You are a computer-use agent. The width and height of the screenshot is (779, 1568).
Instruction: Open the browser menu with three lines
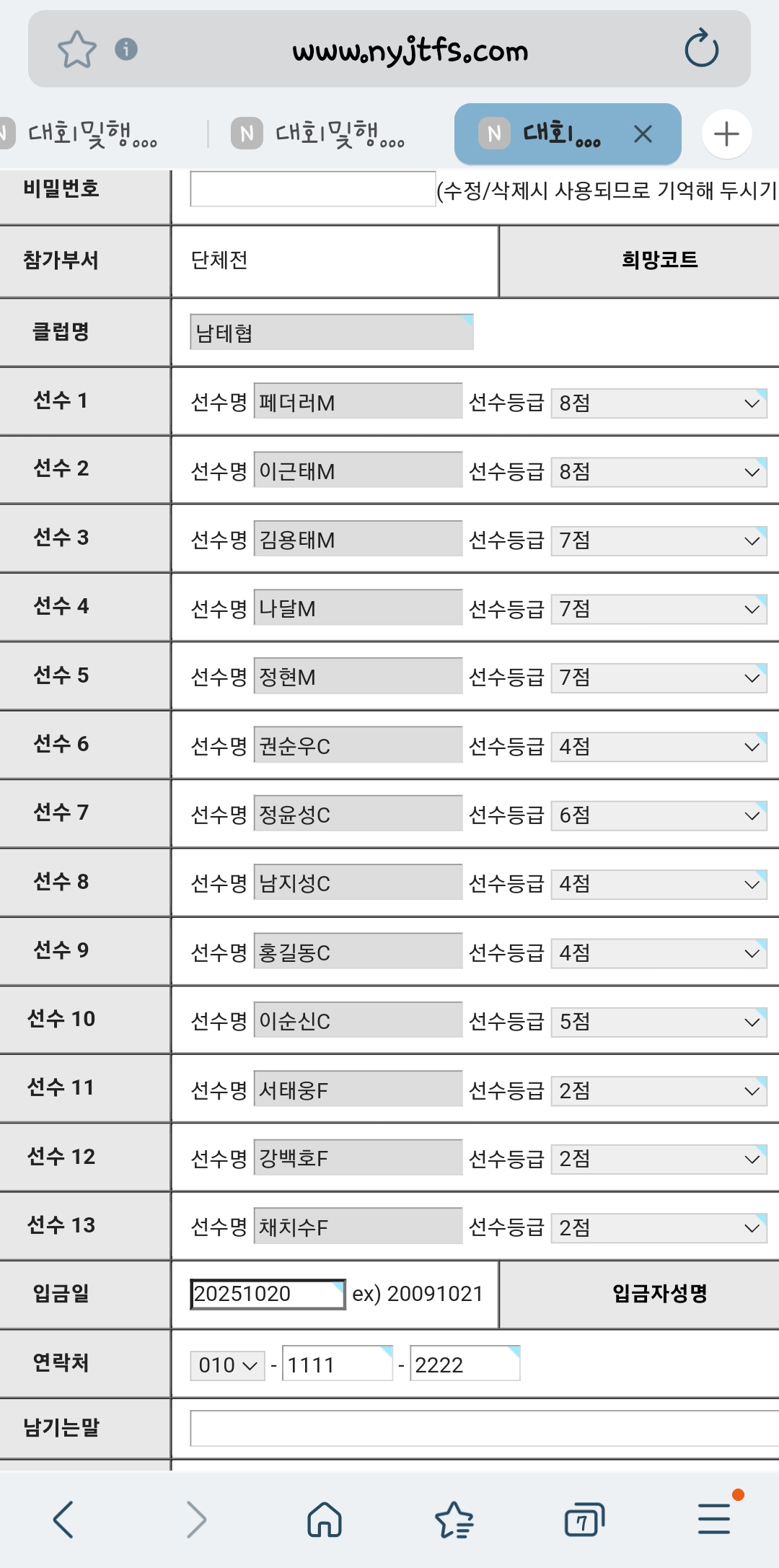[x=714, y=1518]
